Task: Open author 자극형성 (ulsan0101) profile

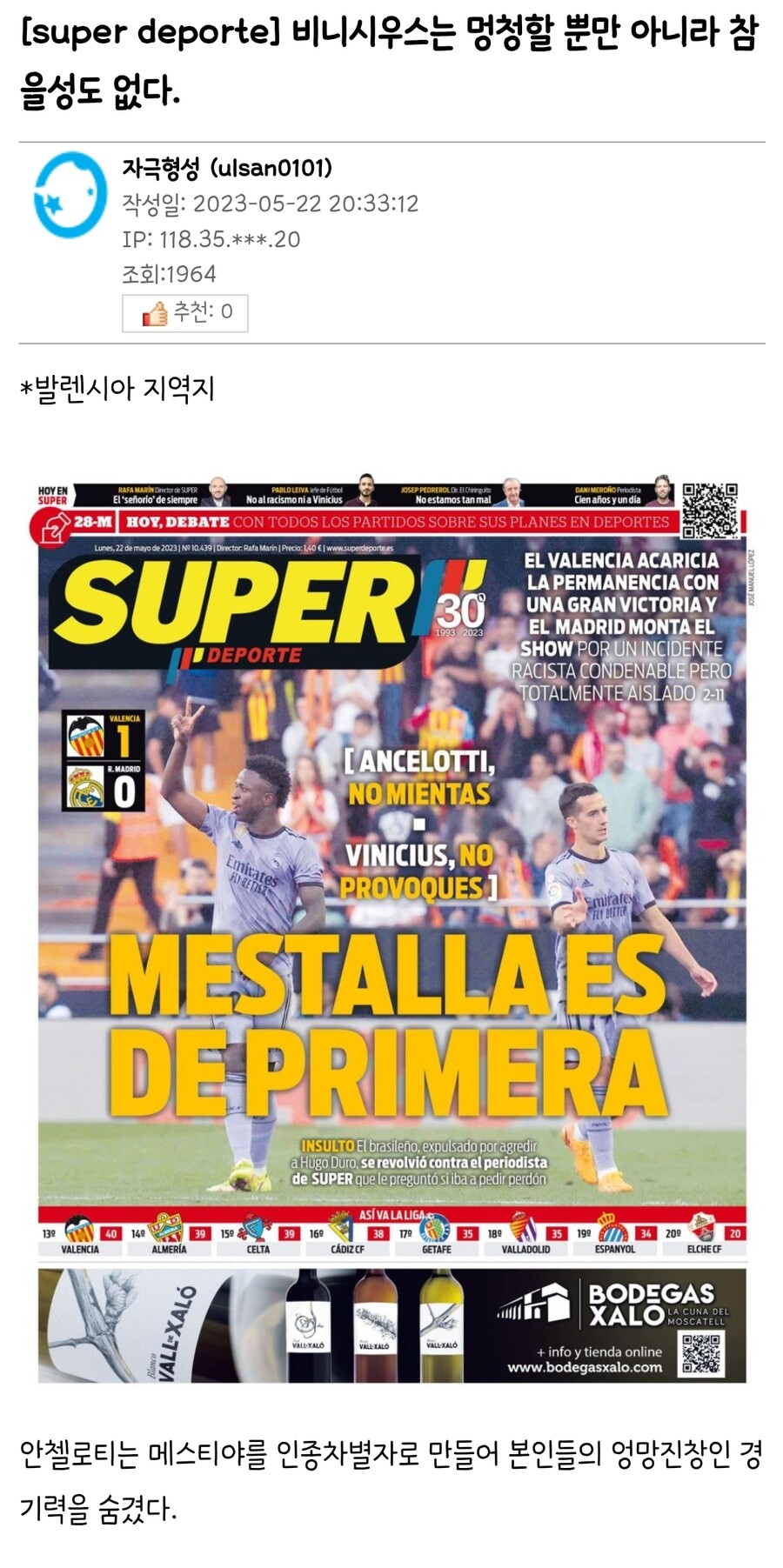Action: [226, 168]
